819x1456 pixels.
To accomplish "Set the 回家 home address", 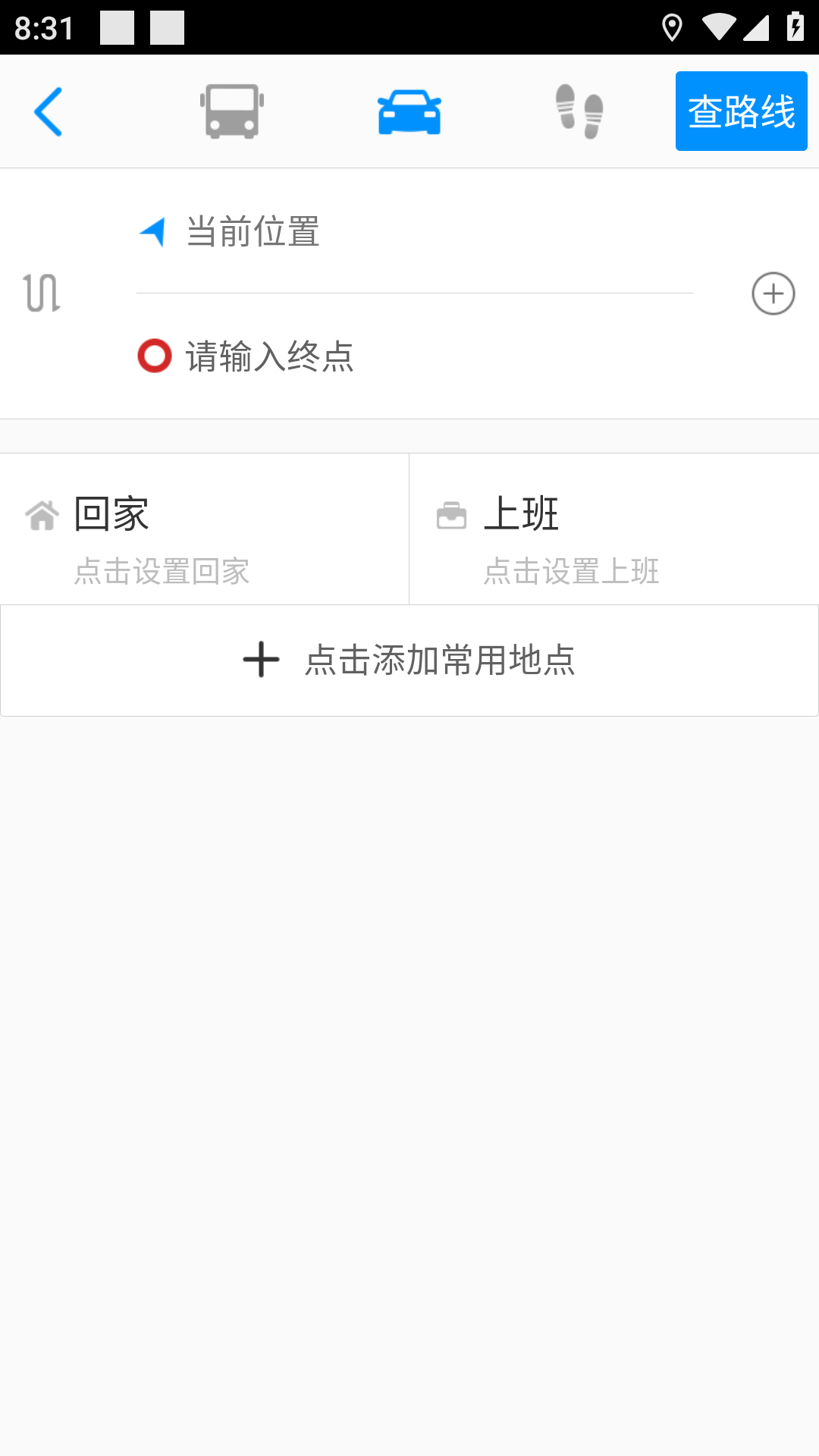I will (x=205, y=529).
